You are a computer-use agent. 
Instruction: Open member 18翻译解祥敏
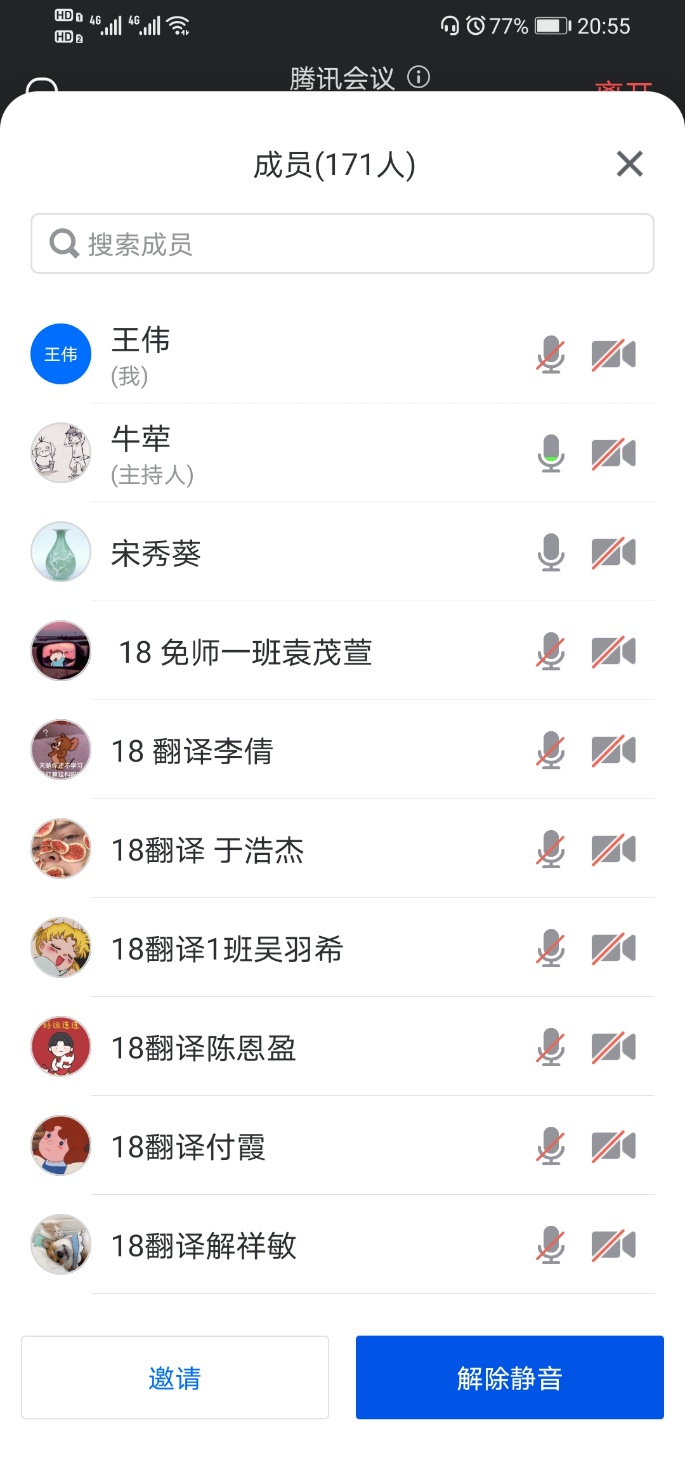[300, 1246]
